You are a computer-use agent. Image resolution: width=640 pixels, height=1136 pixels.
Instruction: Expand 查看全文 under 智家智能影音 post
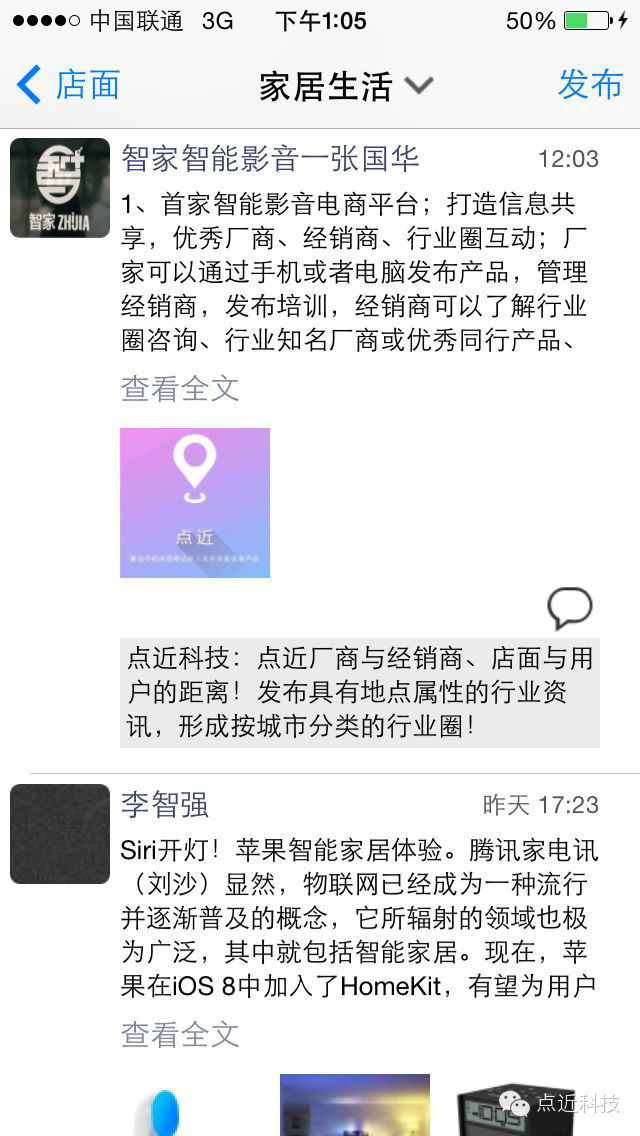point(180,389)
